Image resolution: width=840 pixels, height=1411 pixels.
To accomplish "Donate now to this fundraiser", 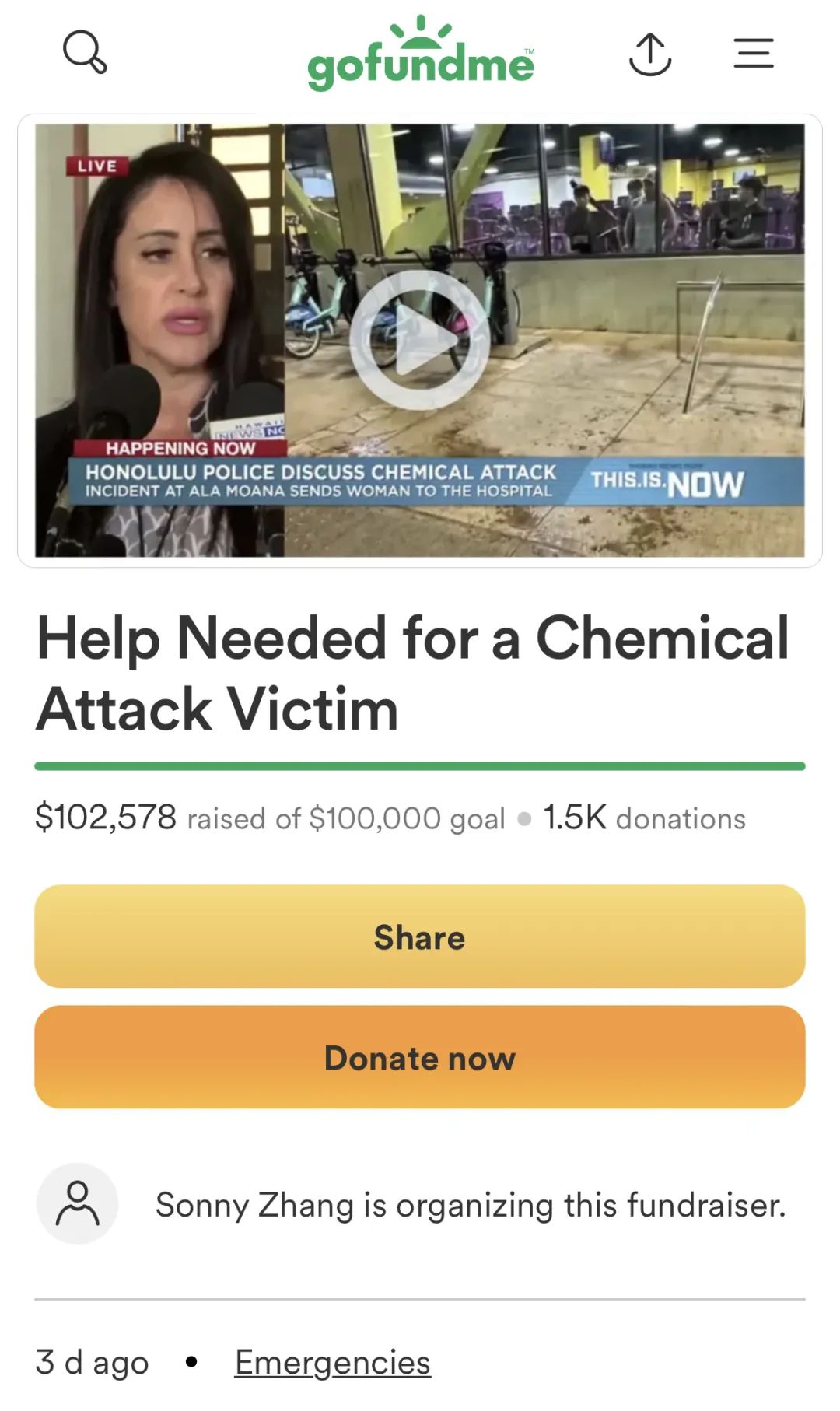I will [420, 1057].
